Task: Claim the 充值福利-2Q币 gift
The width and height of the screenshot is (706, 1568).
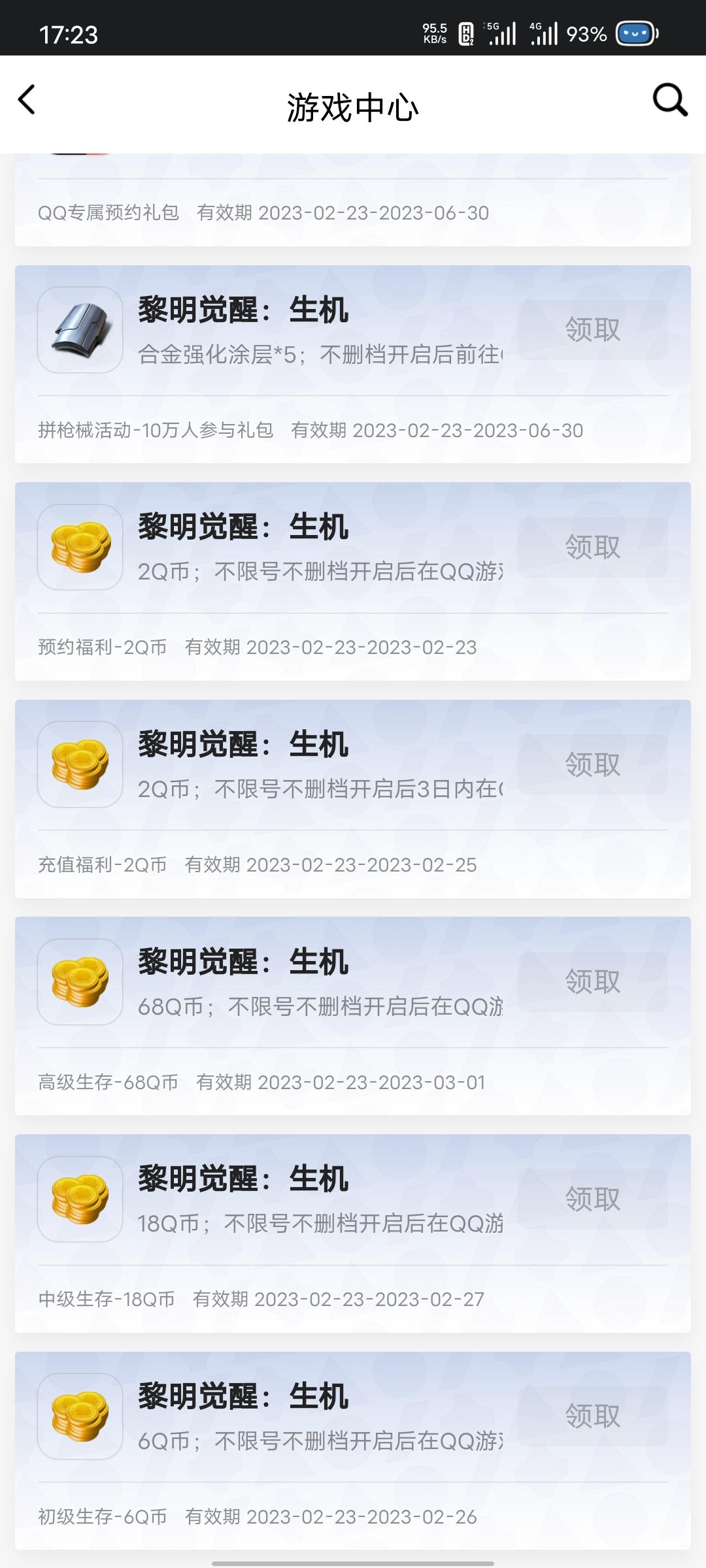Action: pyautogui.click(x=592, y=764)
